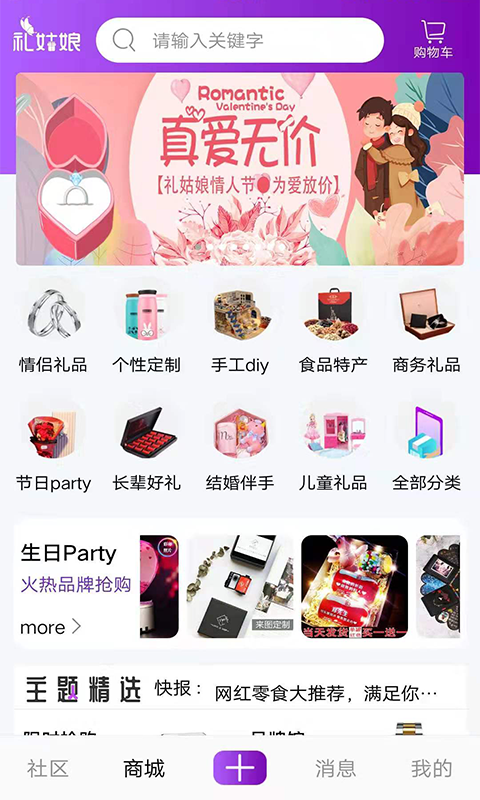Viewport: 480px width, 800px height.
Task: Tap more under 生日Party
Action: tap(50, 627)
